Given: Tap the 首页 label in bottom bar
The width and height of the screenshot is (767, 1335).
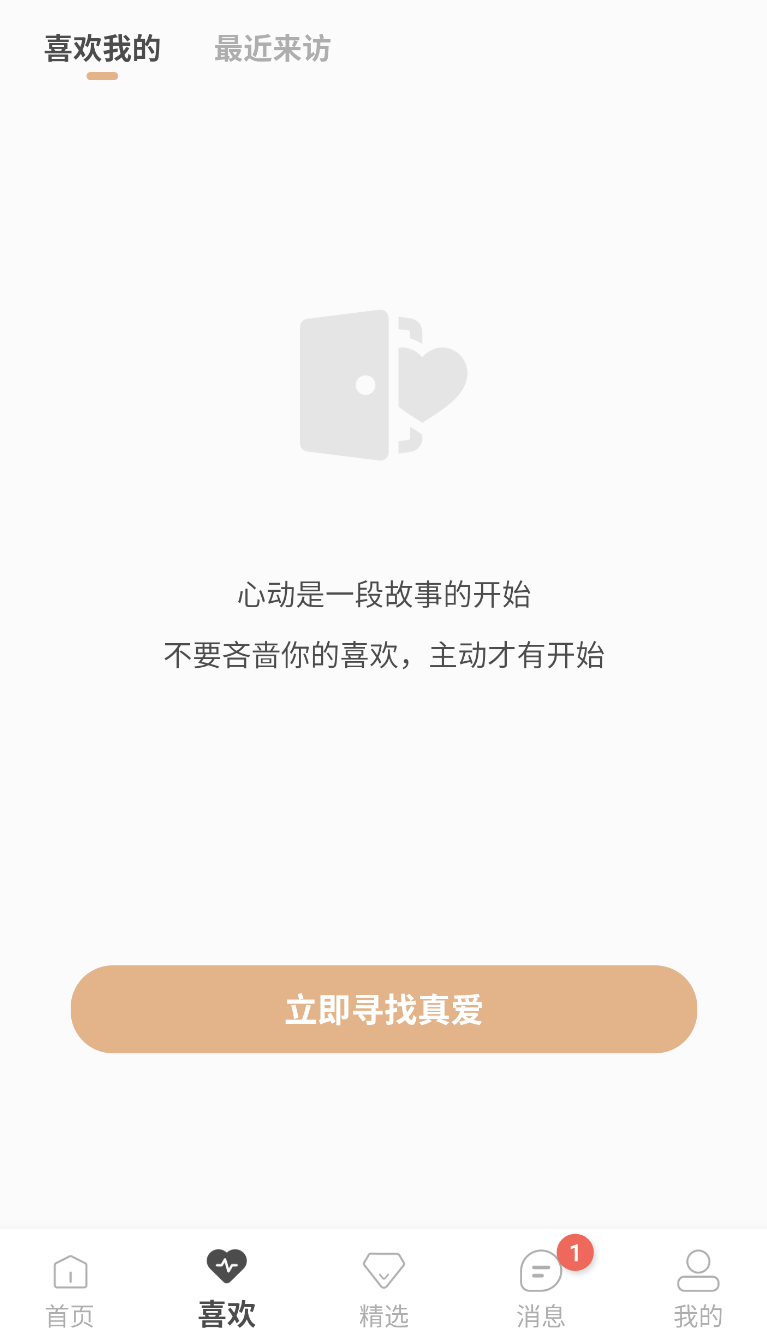Looking at the screenshot, I should (x=69, y=1317).
